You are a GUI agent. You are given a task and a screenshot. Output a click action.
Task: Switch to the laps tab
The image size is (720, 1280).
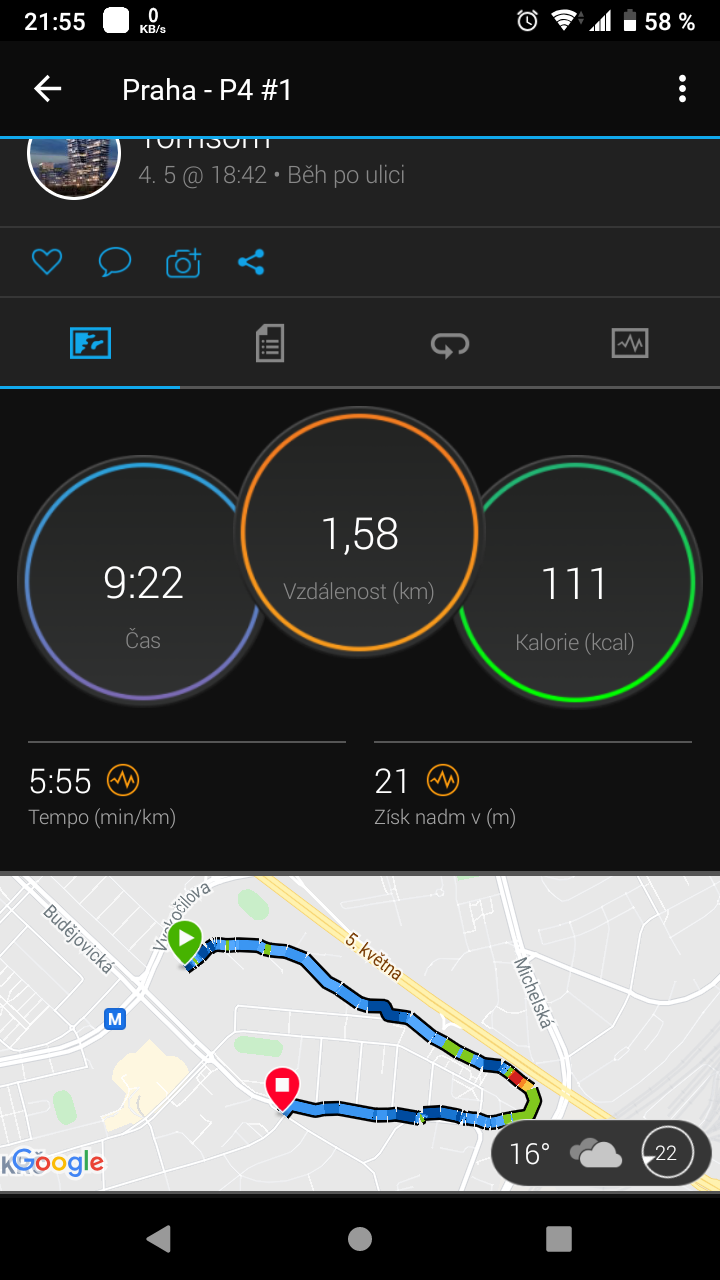pos(450,343)
